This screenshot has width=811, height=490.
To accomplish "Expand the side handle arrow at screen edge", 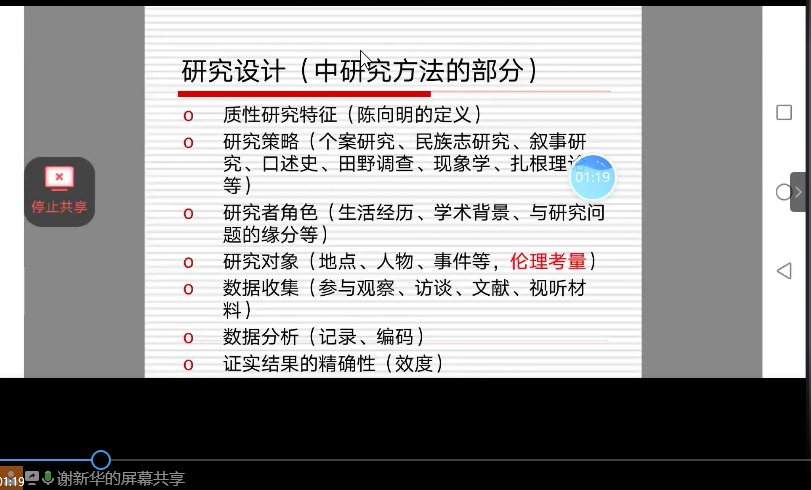I will [x=798, y=191].
